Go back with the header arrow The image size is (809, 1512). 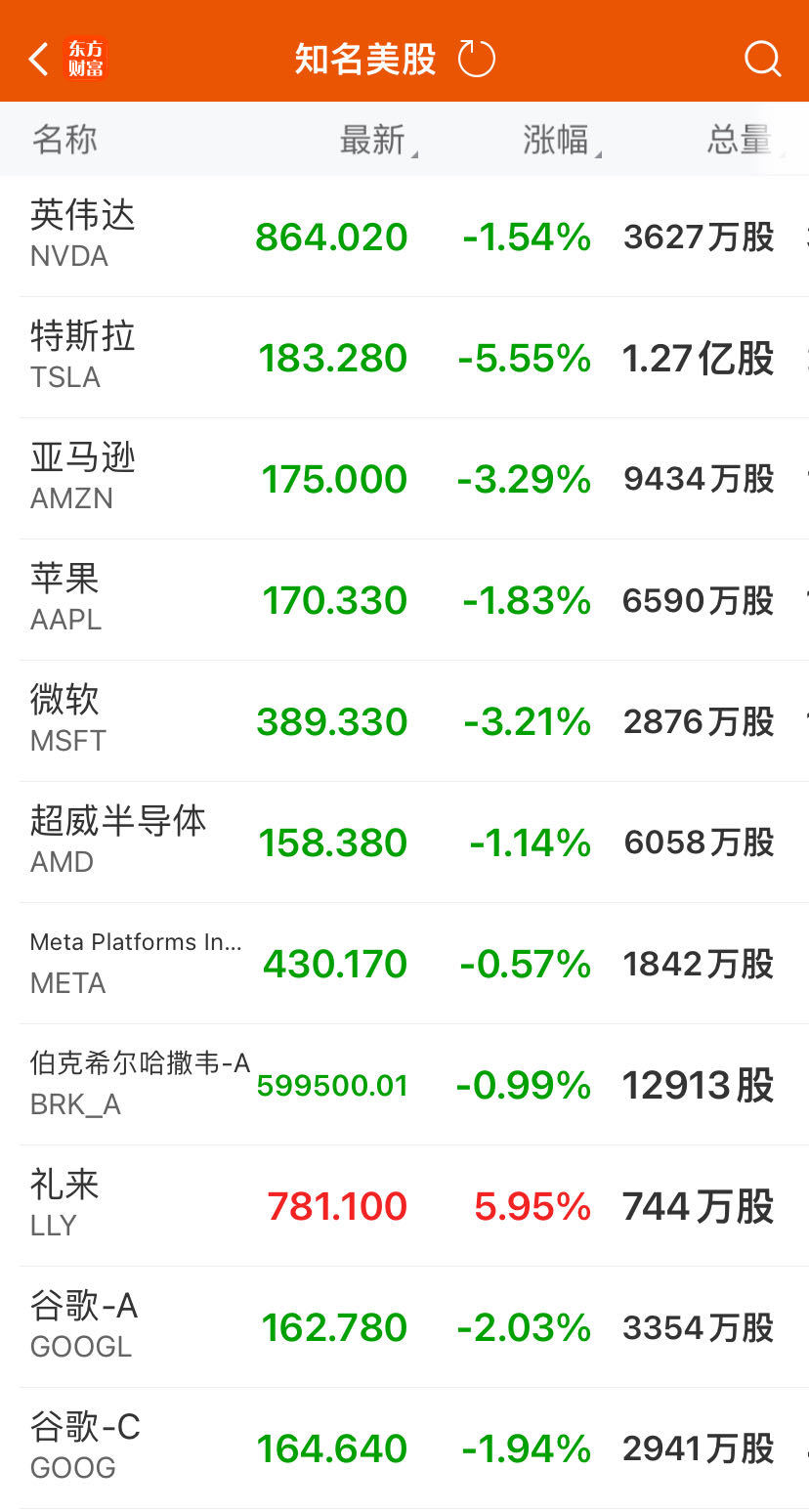point(38,59)
